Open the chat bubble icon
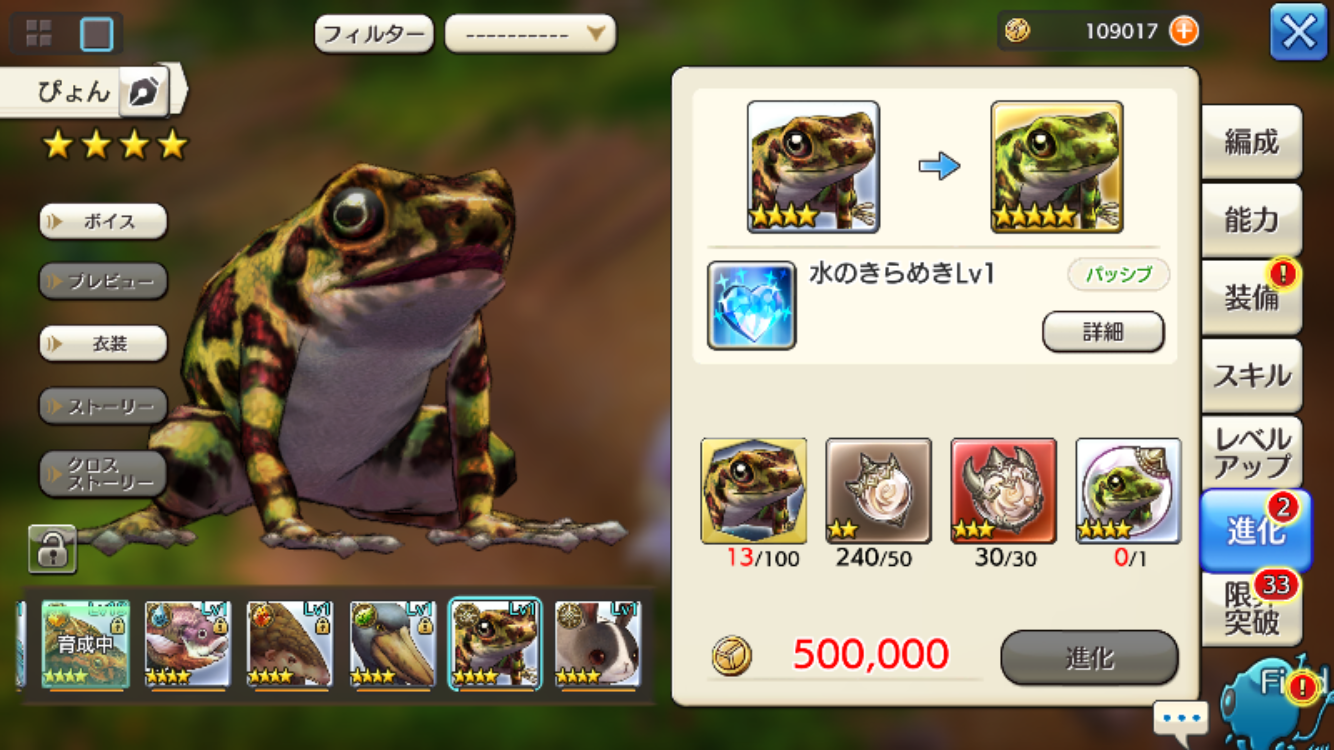 click(x=1180, y=718)
